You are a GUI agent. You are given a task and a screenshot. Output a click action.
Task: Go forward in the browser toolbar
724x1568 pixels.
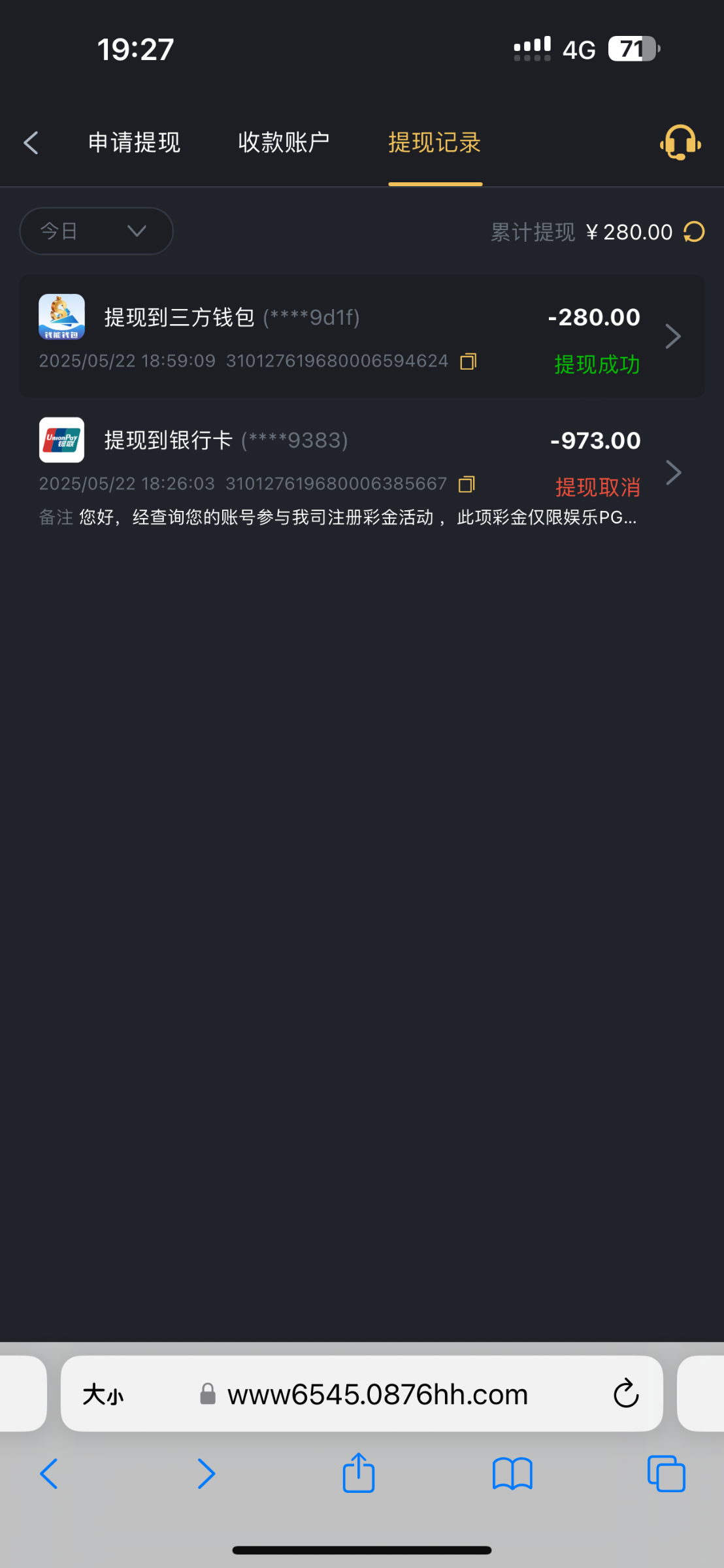(206, 1474)
